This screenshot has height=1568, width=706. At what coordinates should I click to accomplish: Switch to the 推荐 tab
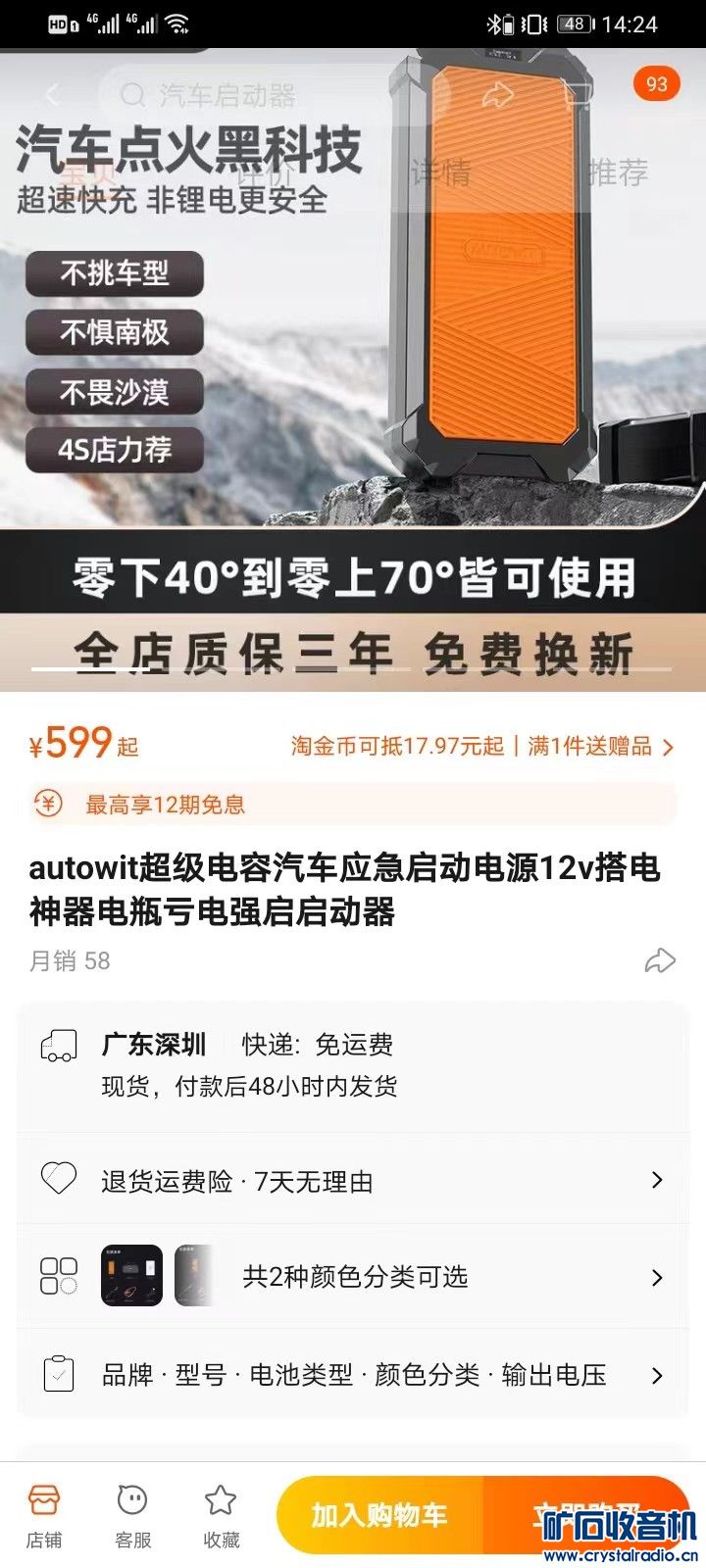[618, 173]
